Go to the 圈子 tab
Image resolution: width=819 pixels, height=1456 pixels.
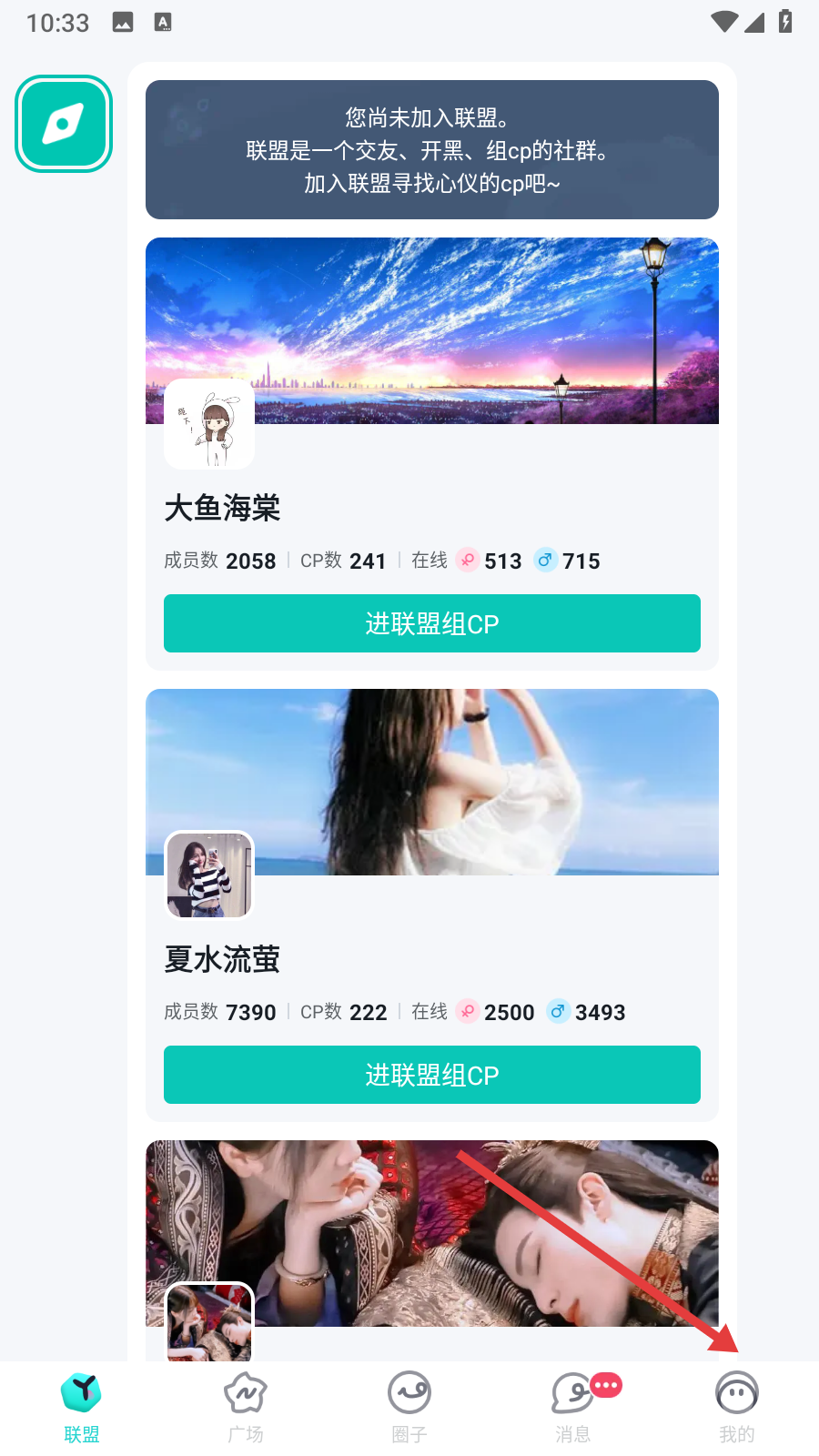pos(409,1408)
